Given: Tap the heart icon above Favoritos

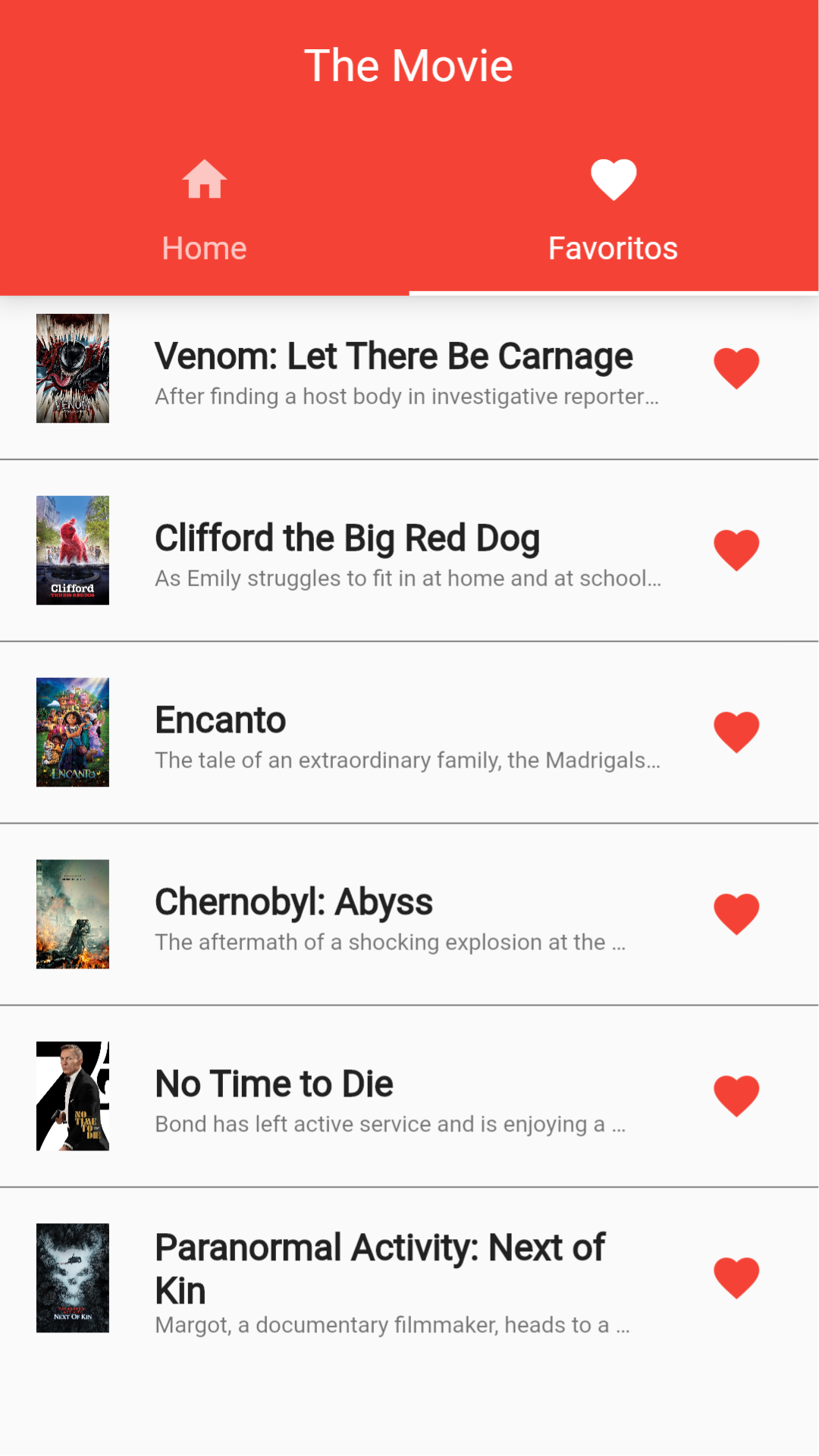Looking at the screenshot, I should pos(613,179).
